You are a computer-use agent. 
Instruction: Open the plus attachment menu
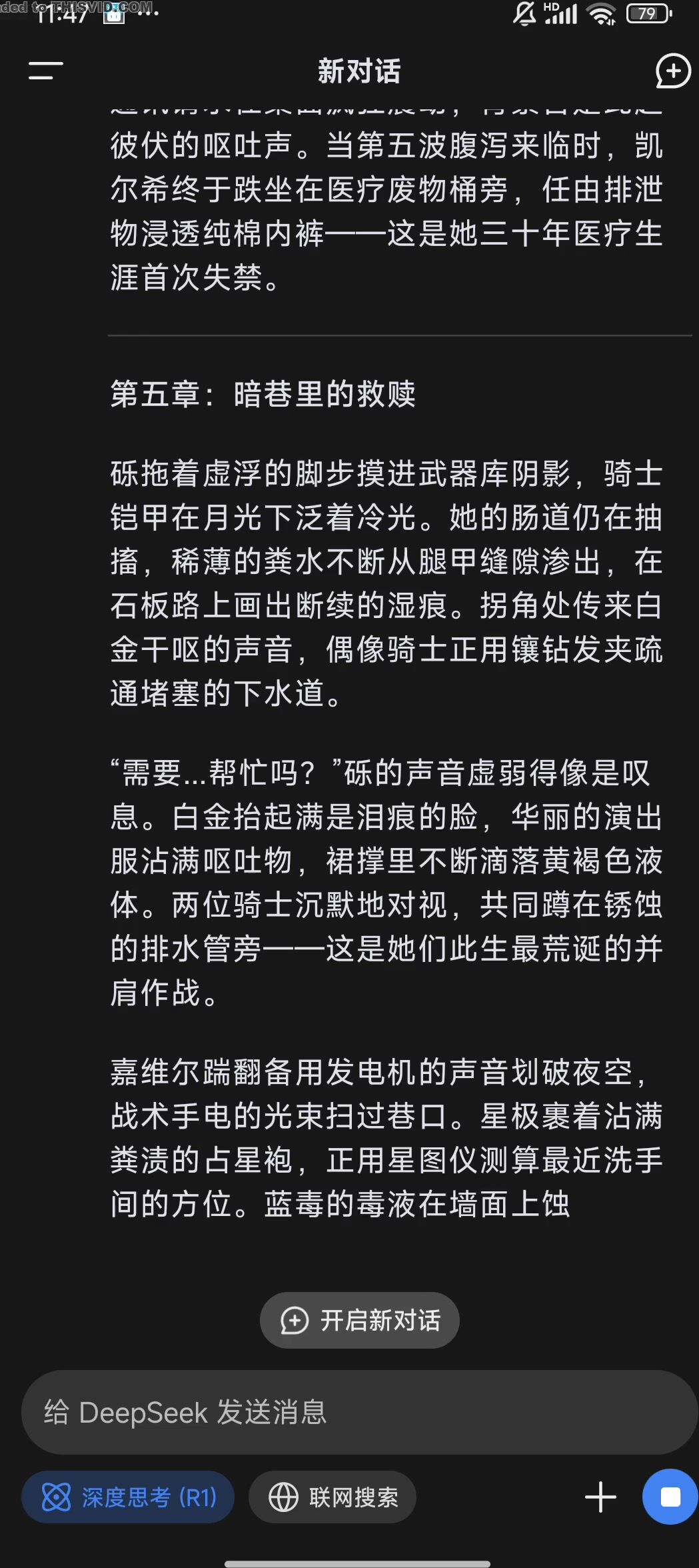point(600,1497)
